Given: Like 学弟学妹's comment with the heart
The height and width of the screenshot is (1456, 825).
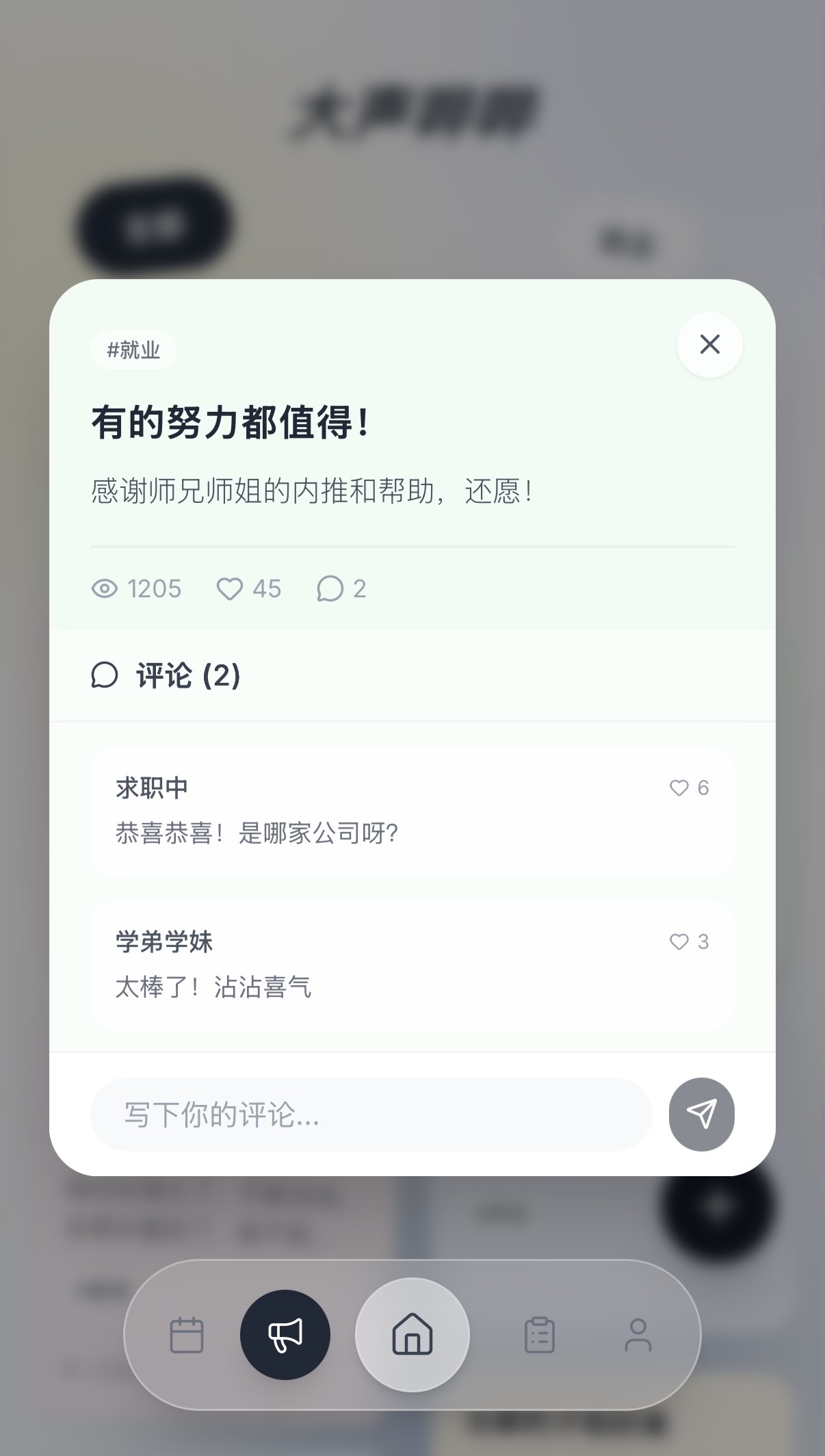Looking at the screenshot, I should (678, 942).
